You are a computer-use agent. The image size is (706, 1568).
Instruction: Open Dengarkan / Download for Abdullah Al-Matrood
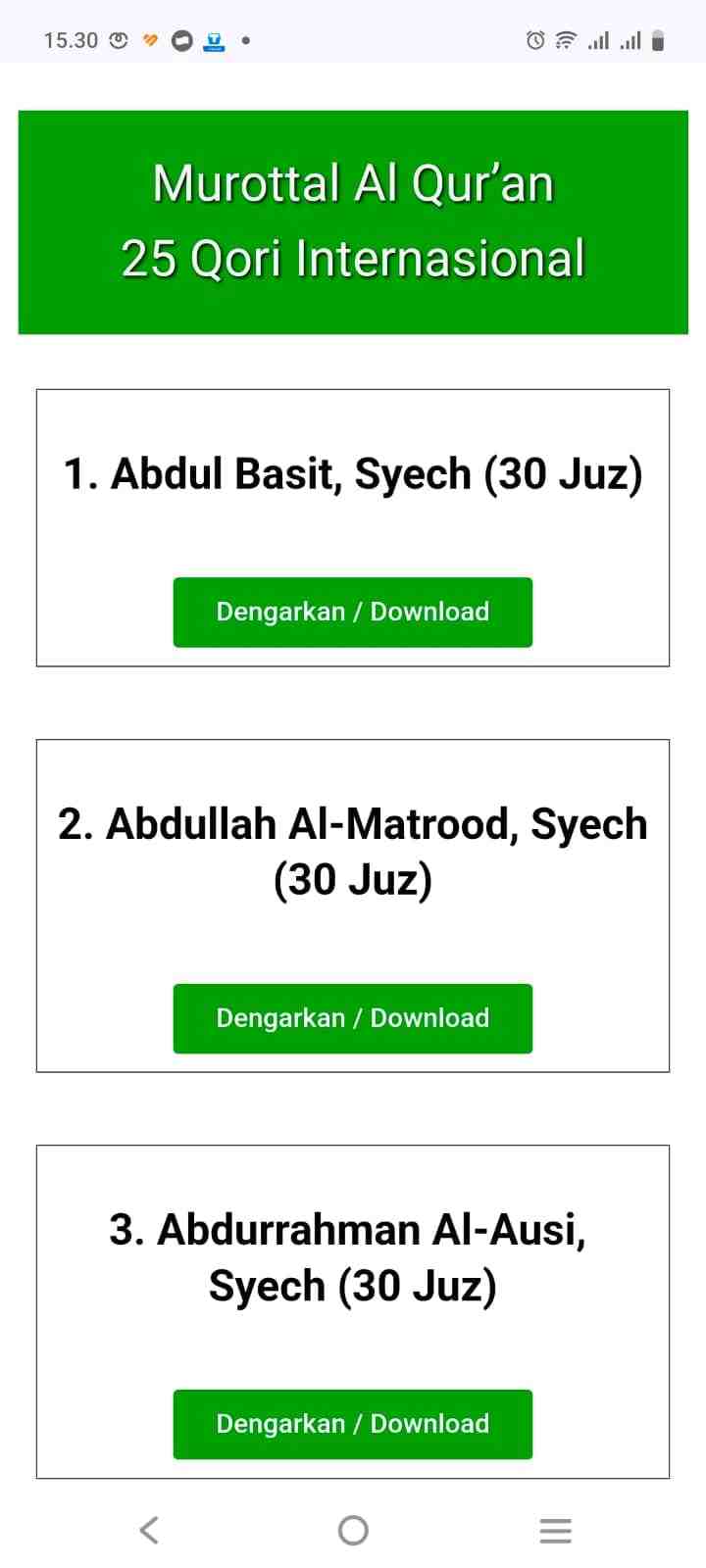pyautogui.click(x=353, y=1018)
